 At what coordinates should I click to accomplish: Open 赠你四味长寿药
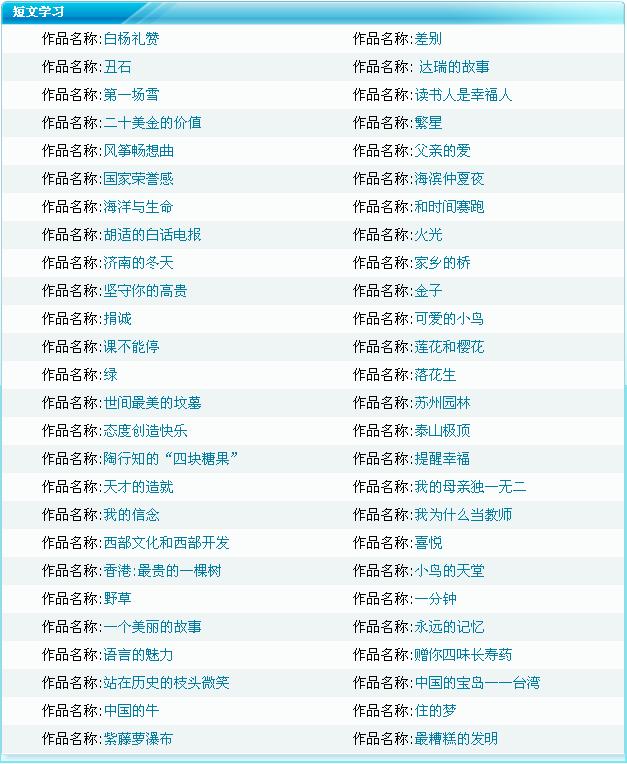point(463,655)
